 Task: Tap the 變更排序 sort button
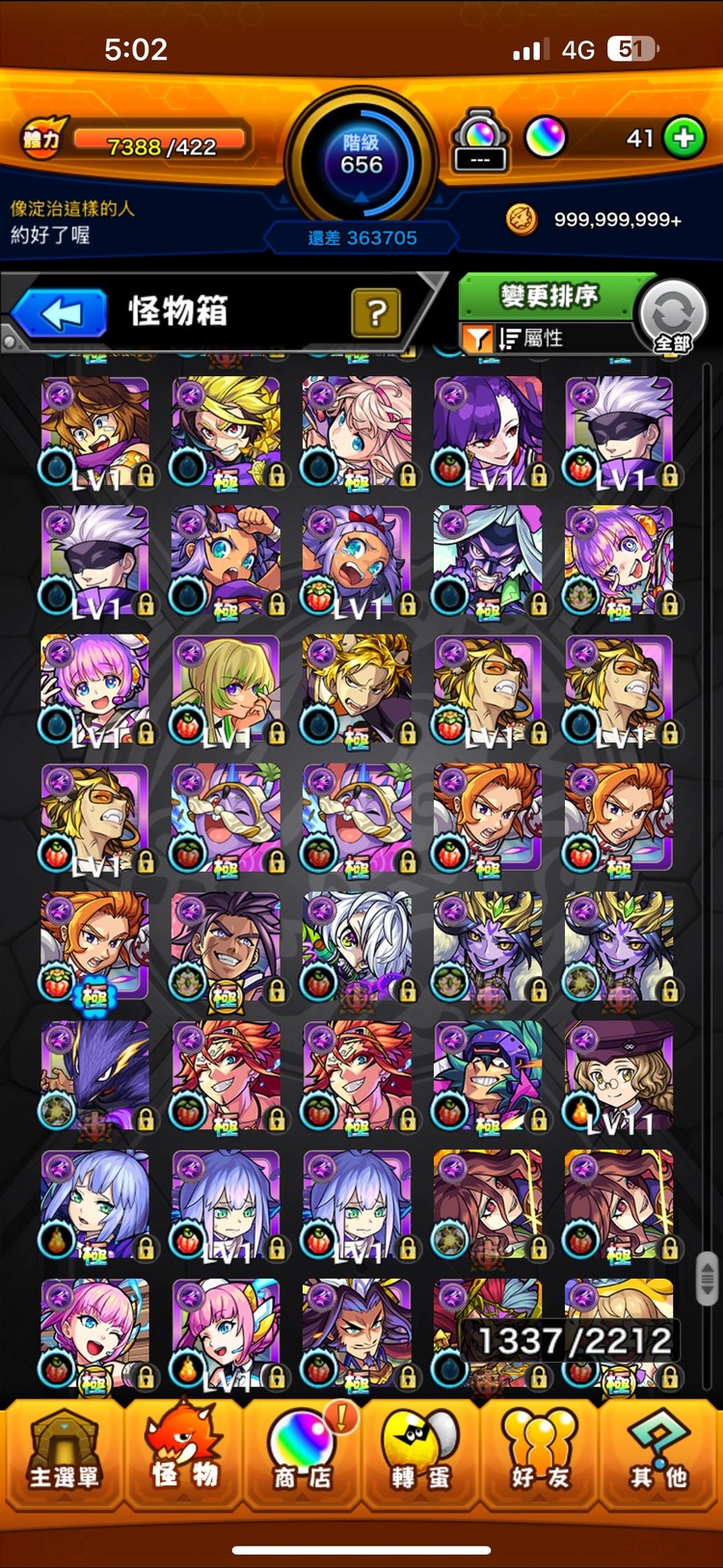pos(549,295)
